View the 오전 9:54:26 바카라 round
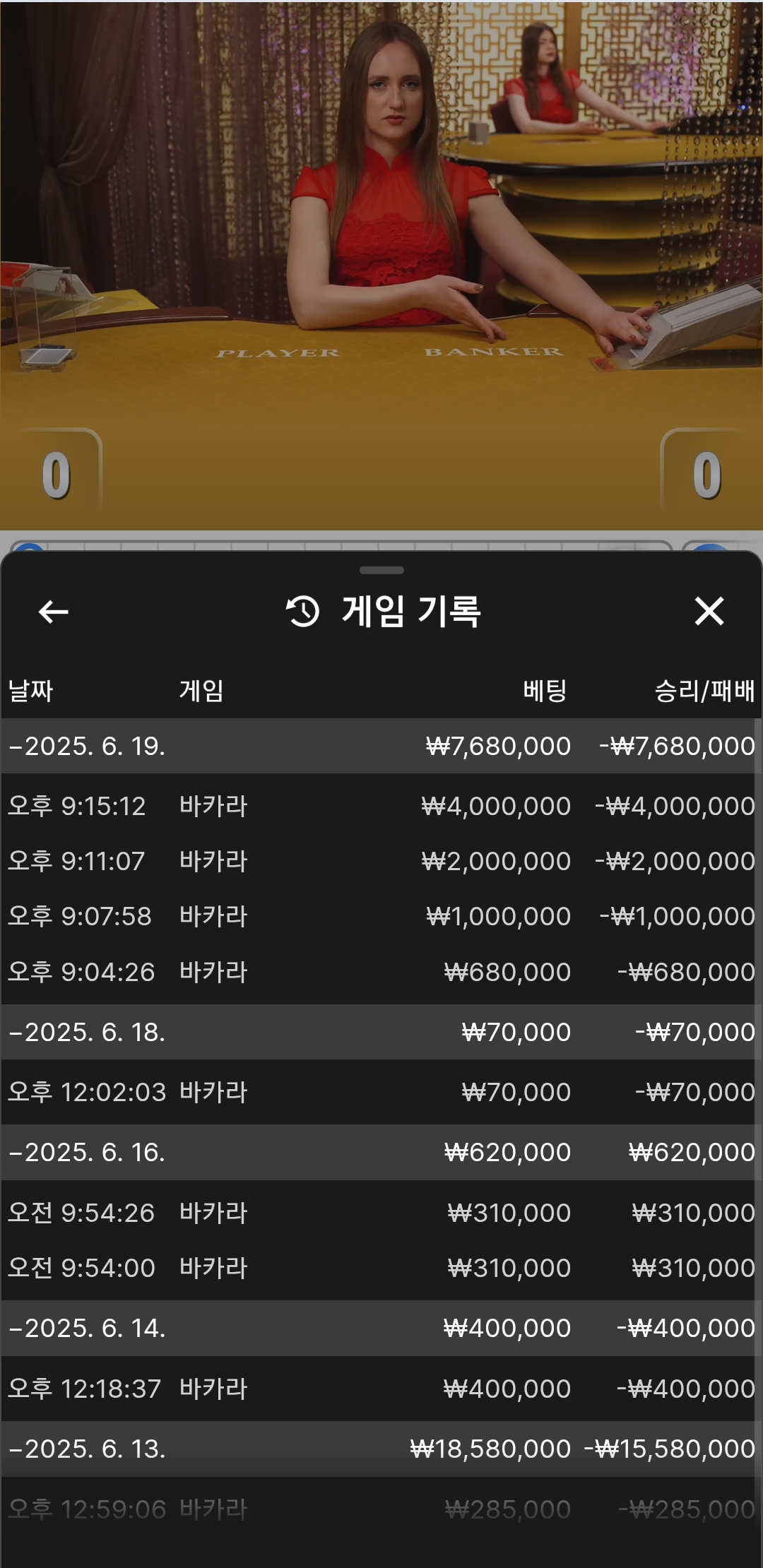The image size is (763, 1568). coord(379,1213)
